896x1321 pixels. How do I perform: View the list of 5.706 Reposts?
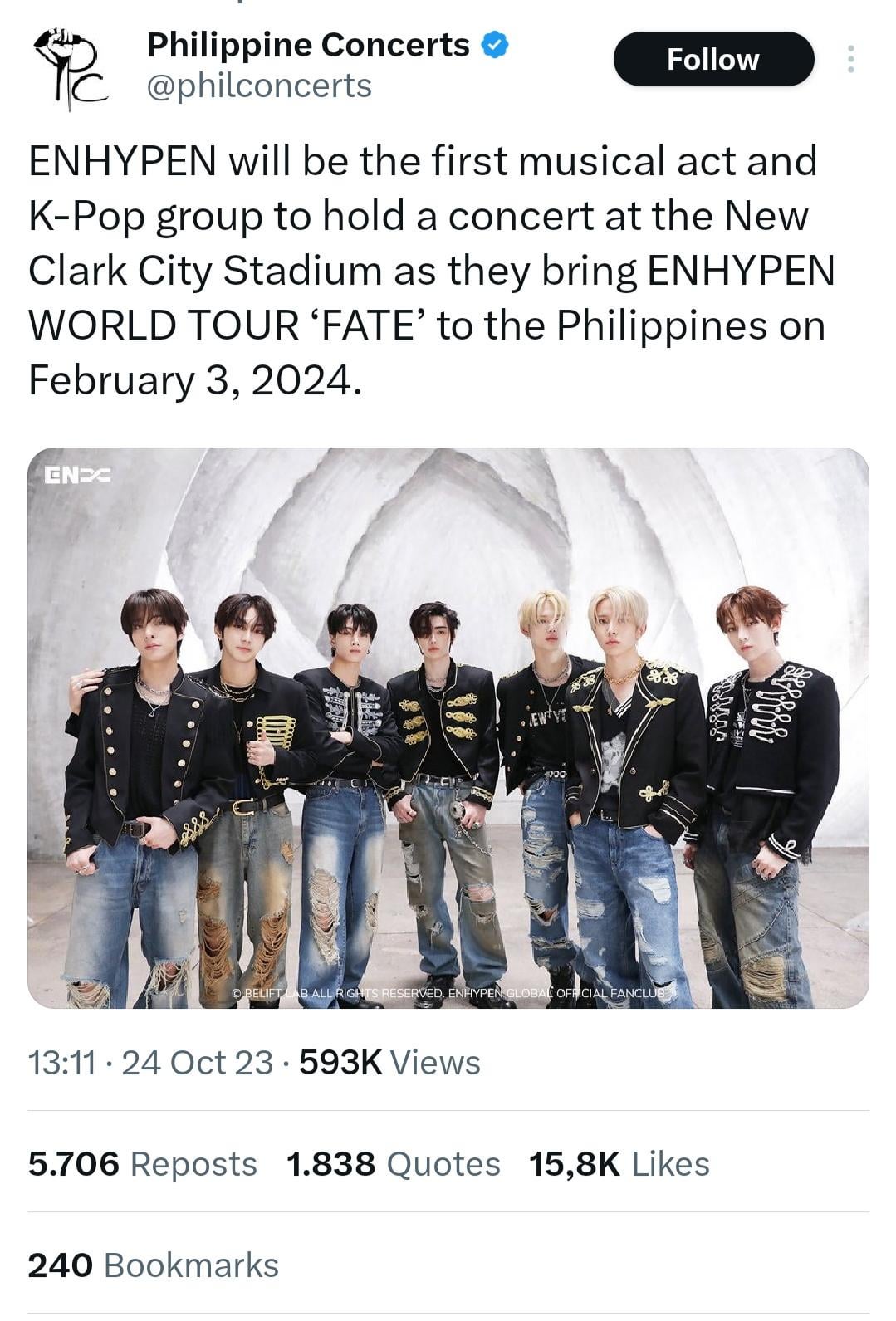pos(142,1163)
